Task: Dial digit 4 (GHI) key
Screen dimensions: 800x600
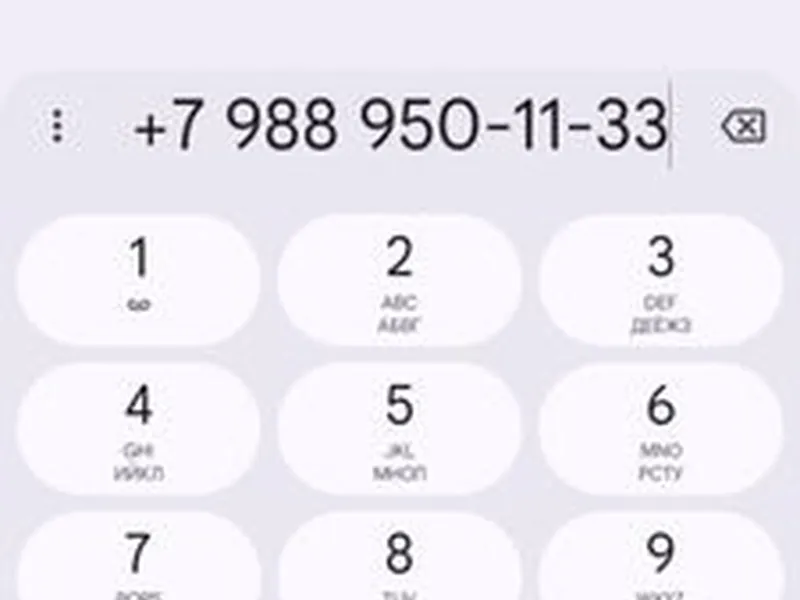Action: (x=139, y=428)
